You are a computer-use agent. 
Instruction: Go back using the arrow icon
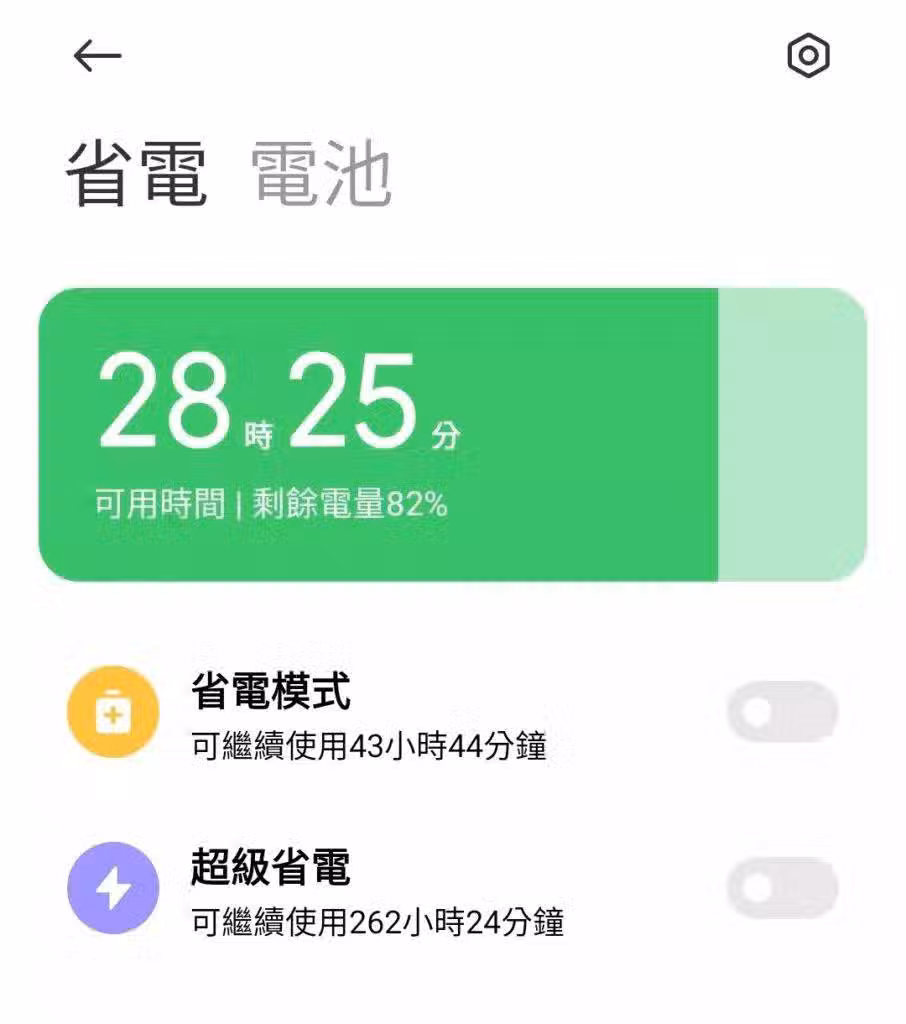[x=97, y=56]
